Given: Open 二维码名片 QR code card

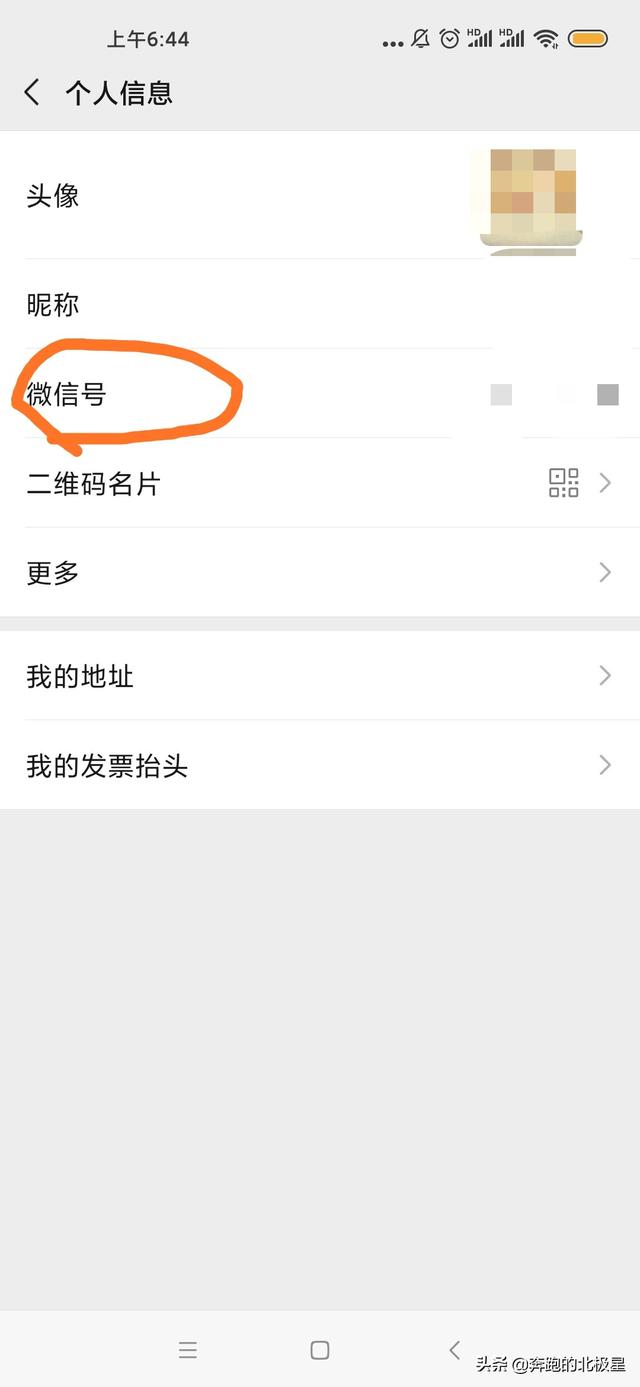Looking at the screenshot, I should coord(320,484).
